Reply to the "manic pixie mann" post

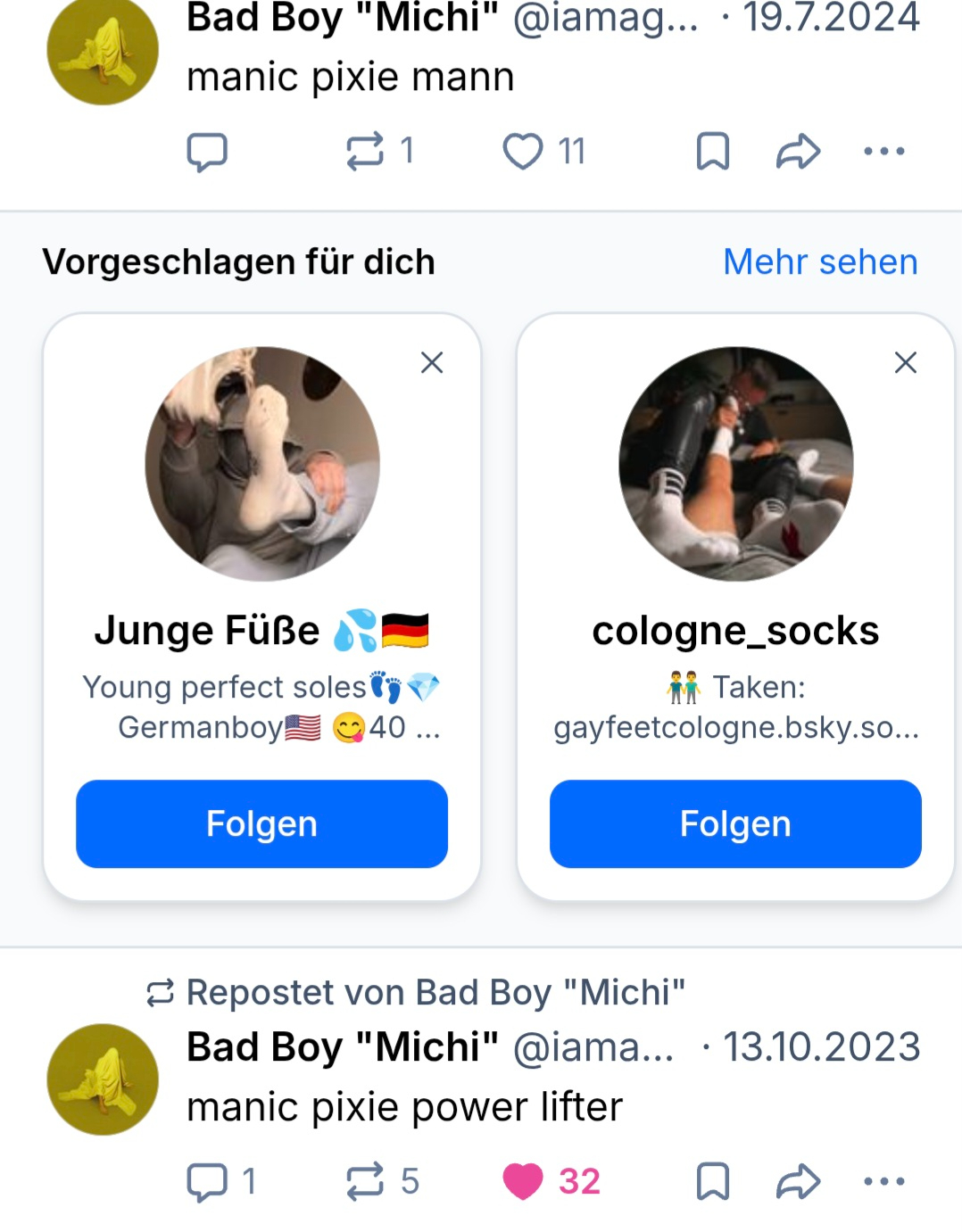pos(207,152)
